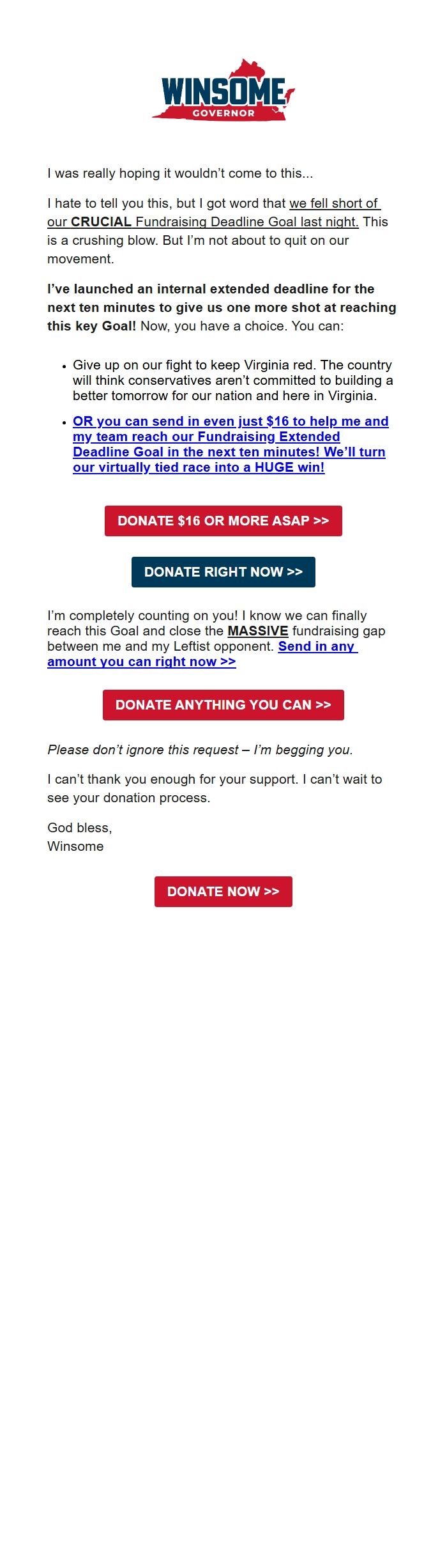Hit the DONATE NOW button below the signature
Image resolution: width=447 pixels, height=1568 pixels.
click(x=223, y=892)
